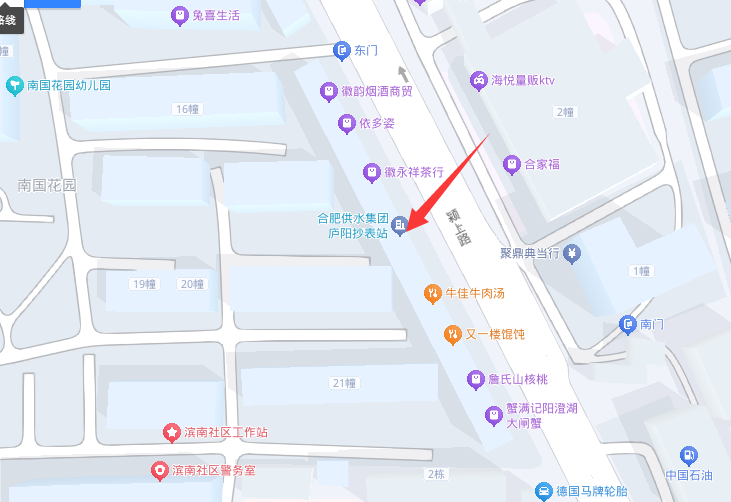Tap the 南门 gate marker
Screen dimensions: 731x502
tap(627, 324)
